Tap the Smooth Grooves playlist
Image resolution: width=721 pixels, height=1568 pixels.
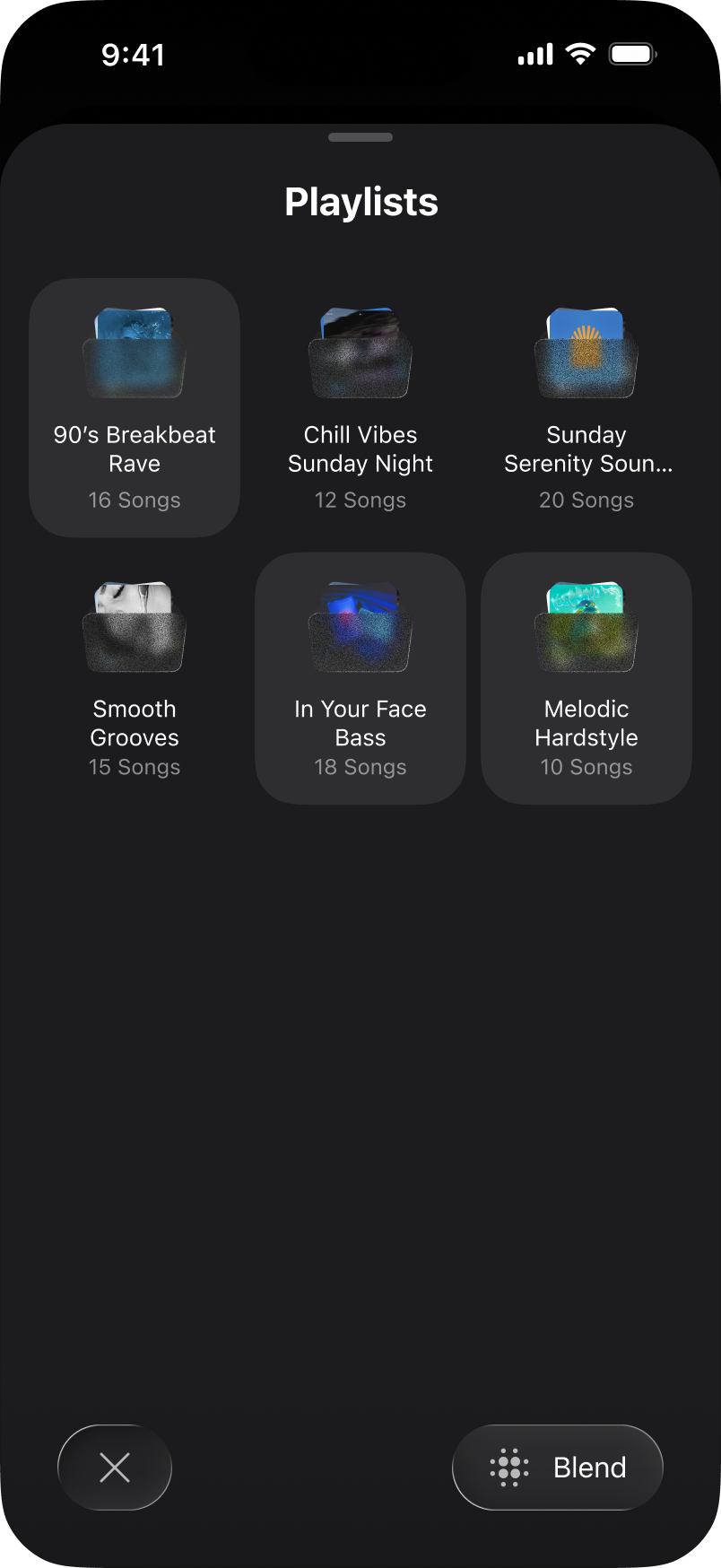point(135,679)
